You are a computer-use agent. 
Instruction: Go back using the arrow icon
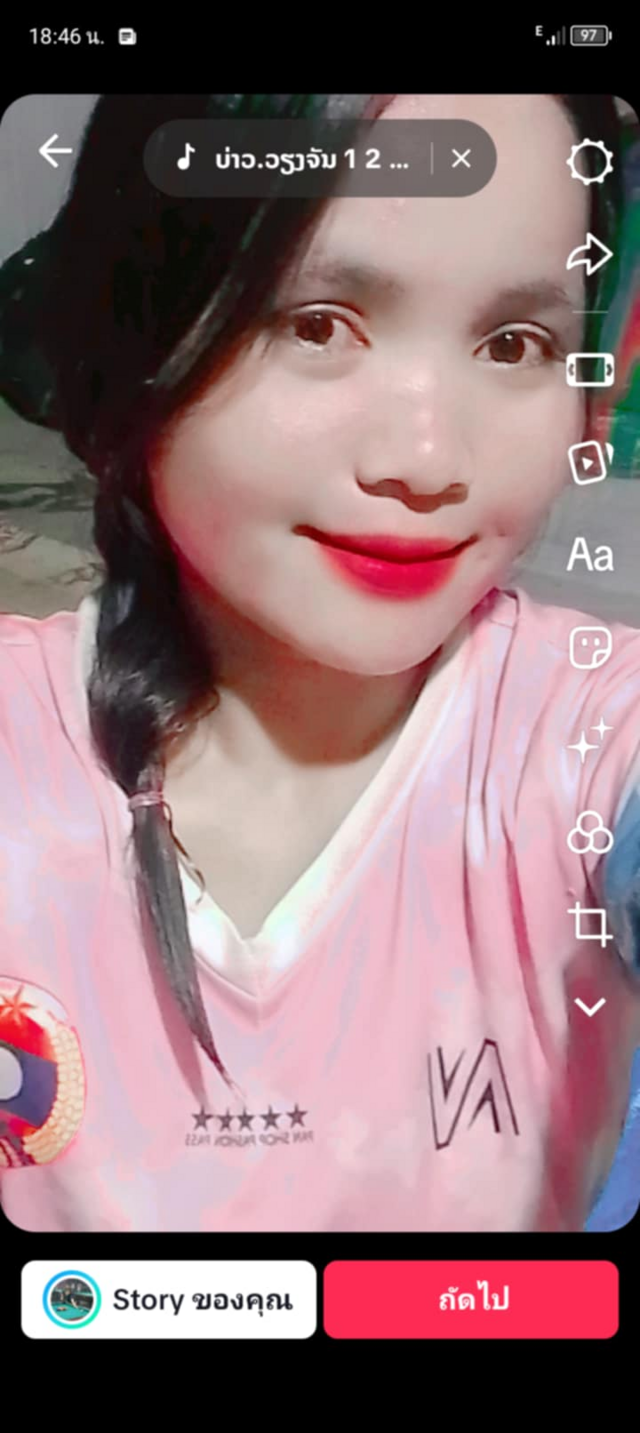point(56,152)
